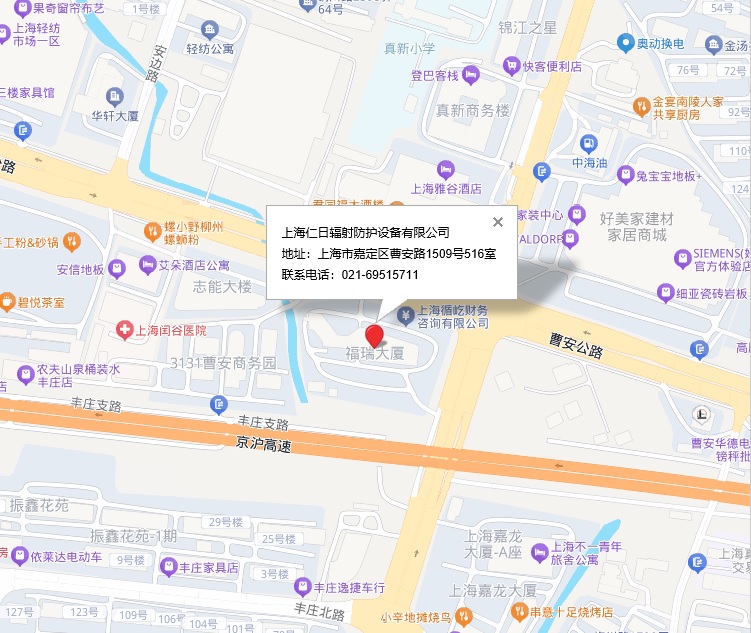Close the company info popup
Viewport: 751px width, 633px height.
498,222
